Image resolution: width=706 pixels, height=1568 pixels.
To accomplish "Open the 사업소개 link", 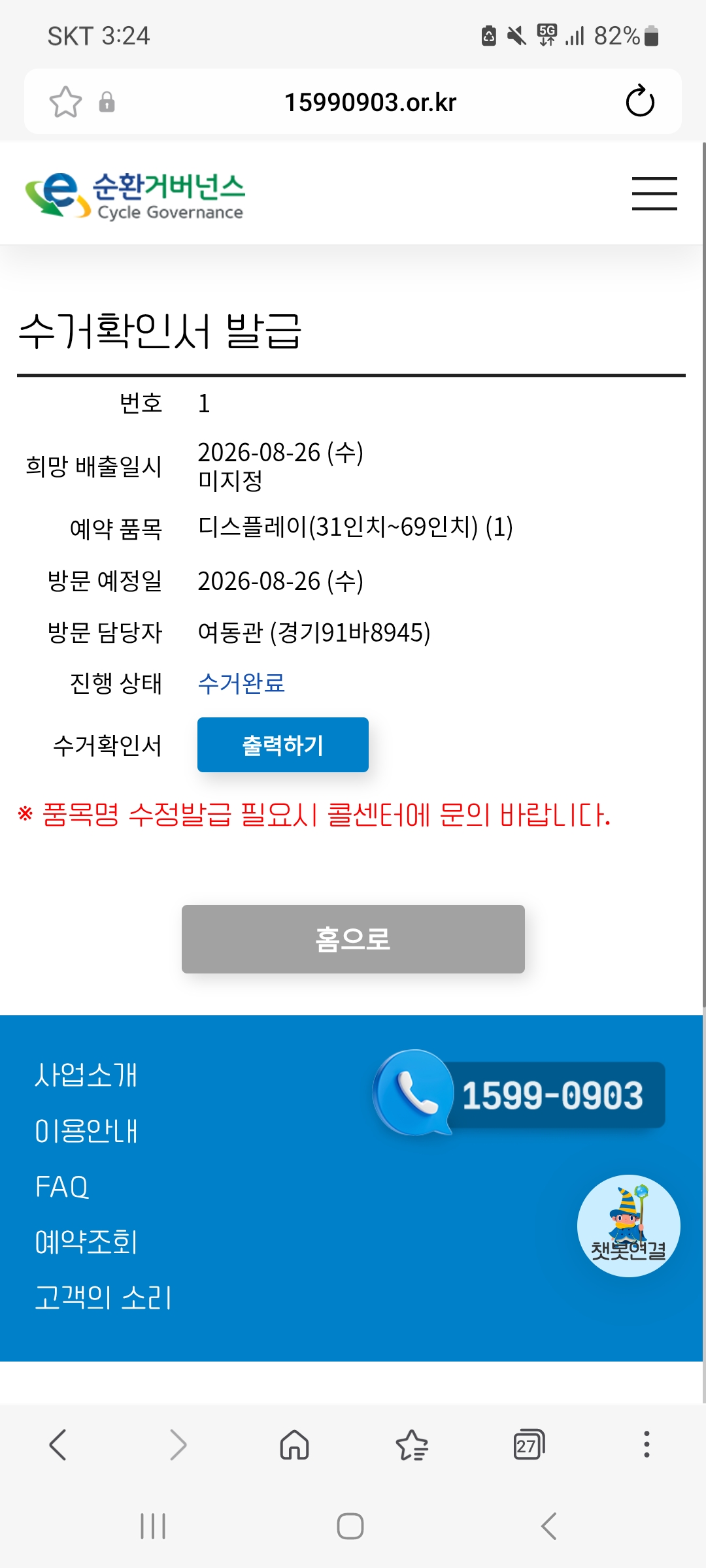I will click(x=86, y=1075).
